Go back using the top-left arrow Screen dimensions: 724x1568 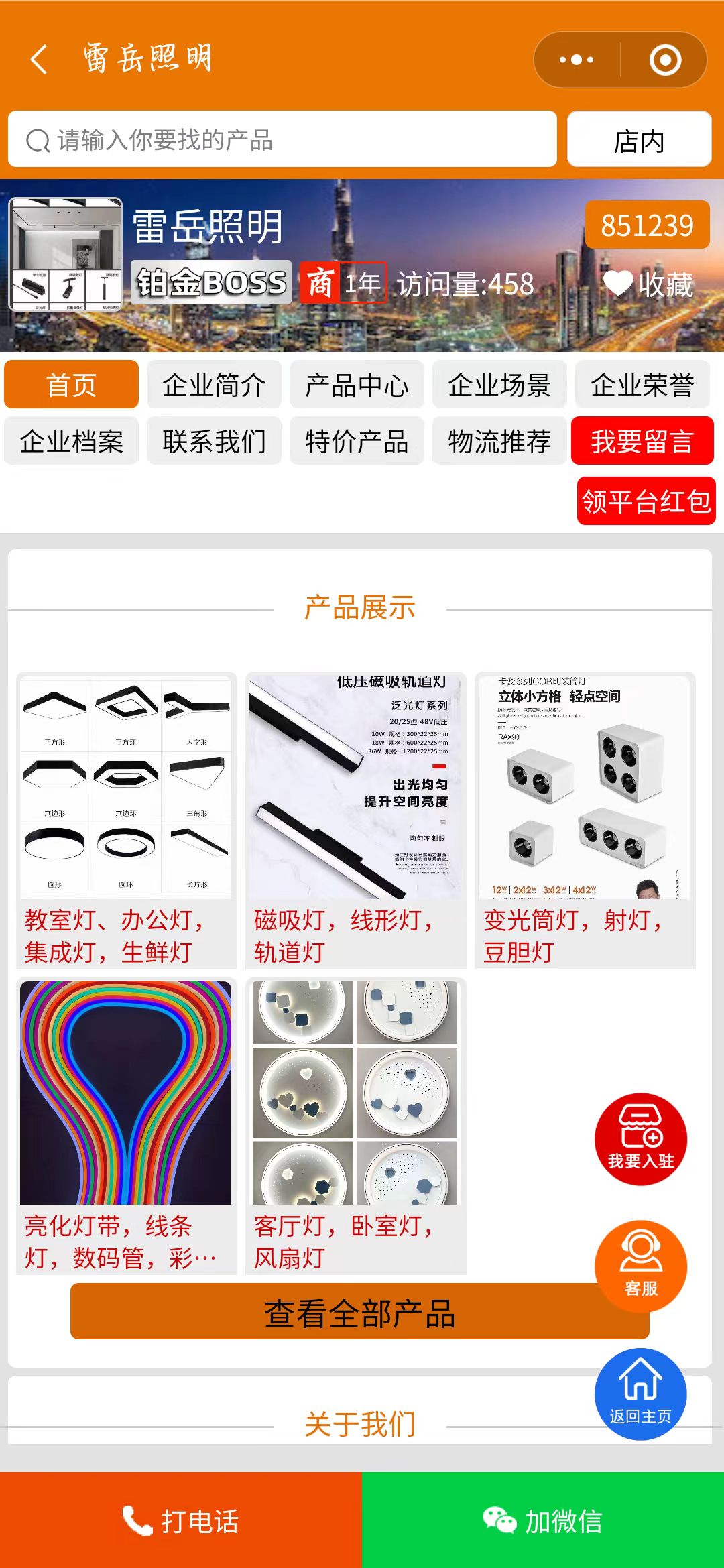pos(39,59)
